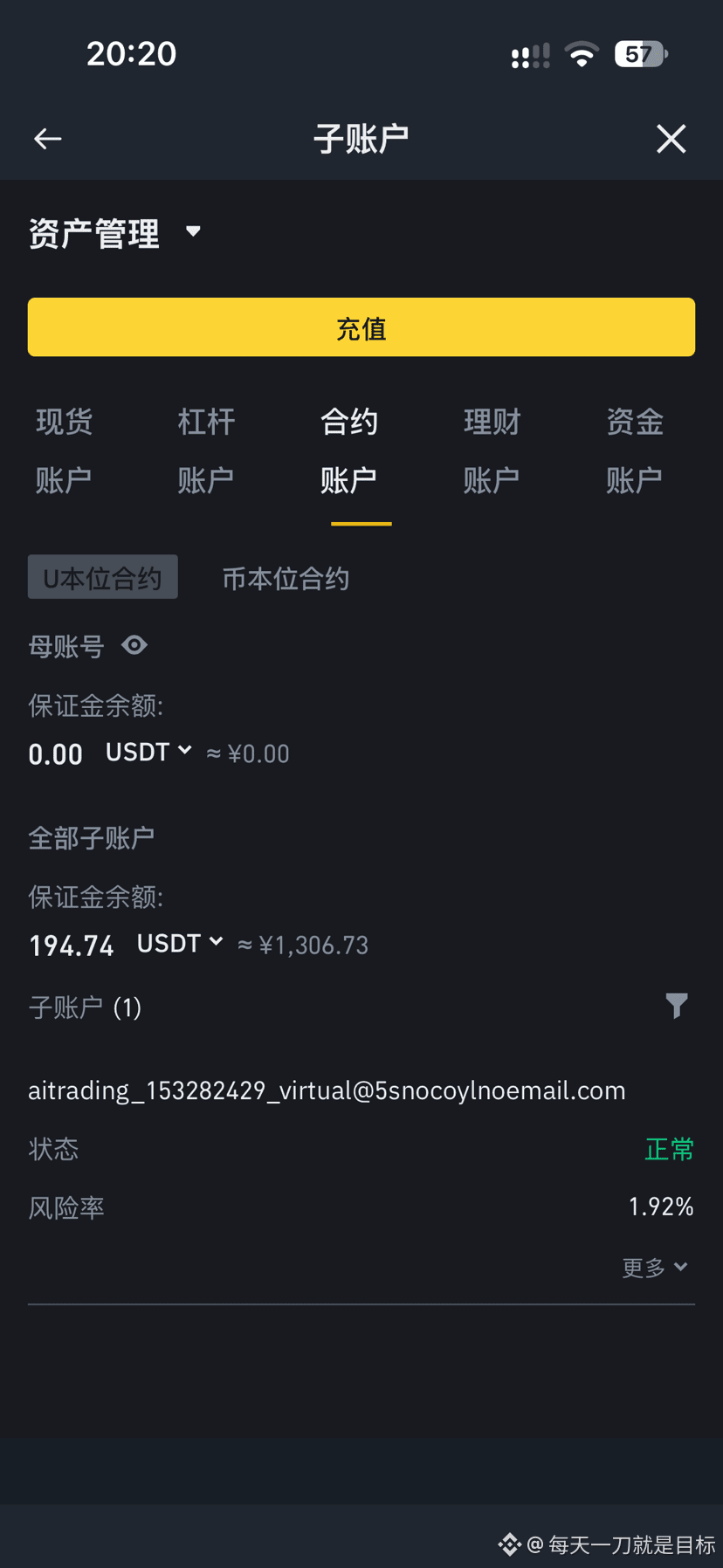The height and width of the screenshot is (1568, 723).
Task: Switch to the 理财账户 tab
Action: 492,450
